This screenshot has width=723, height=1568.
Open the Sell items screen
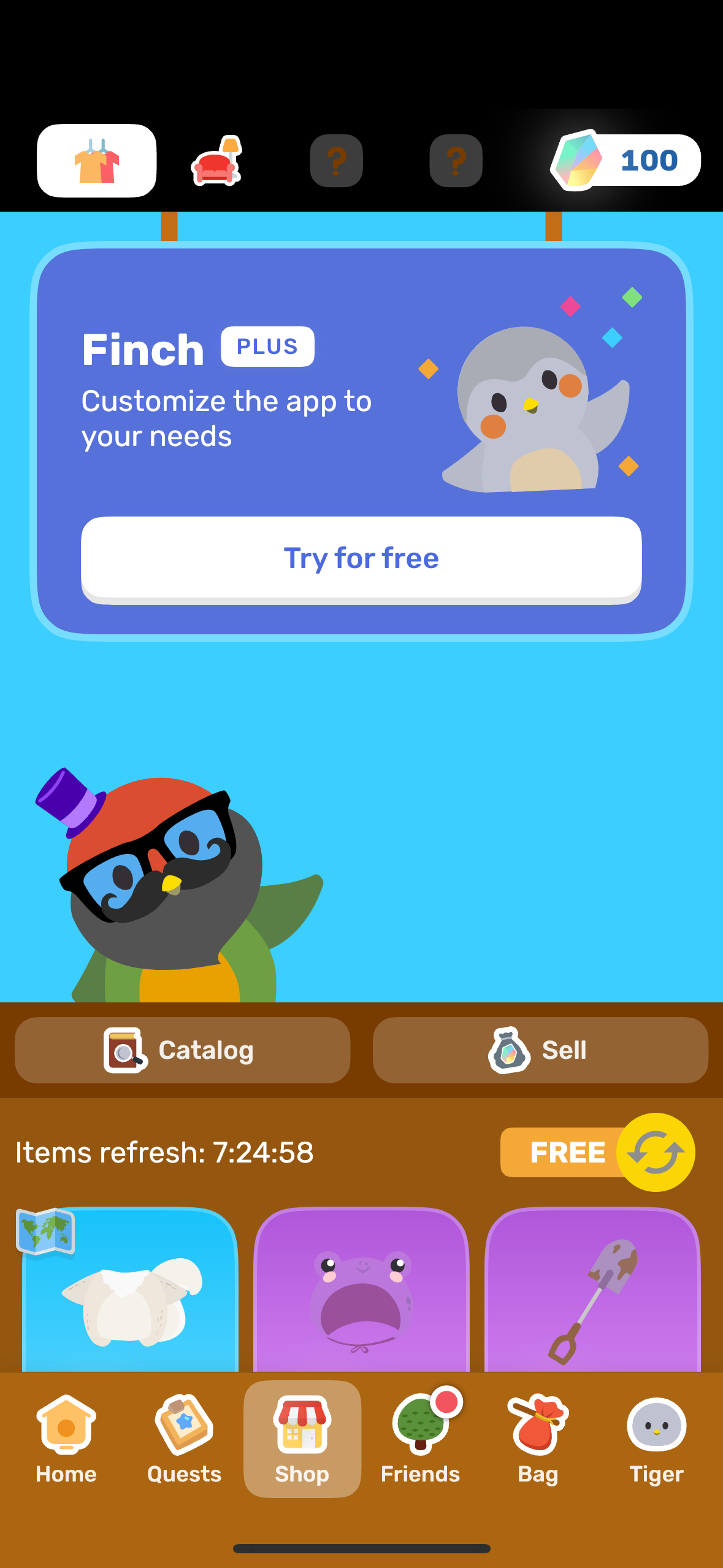pyautogui.click(x=541, y=1049)
